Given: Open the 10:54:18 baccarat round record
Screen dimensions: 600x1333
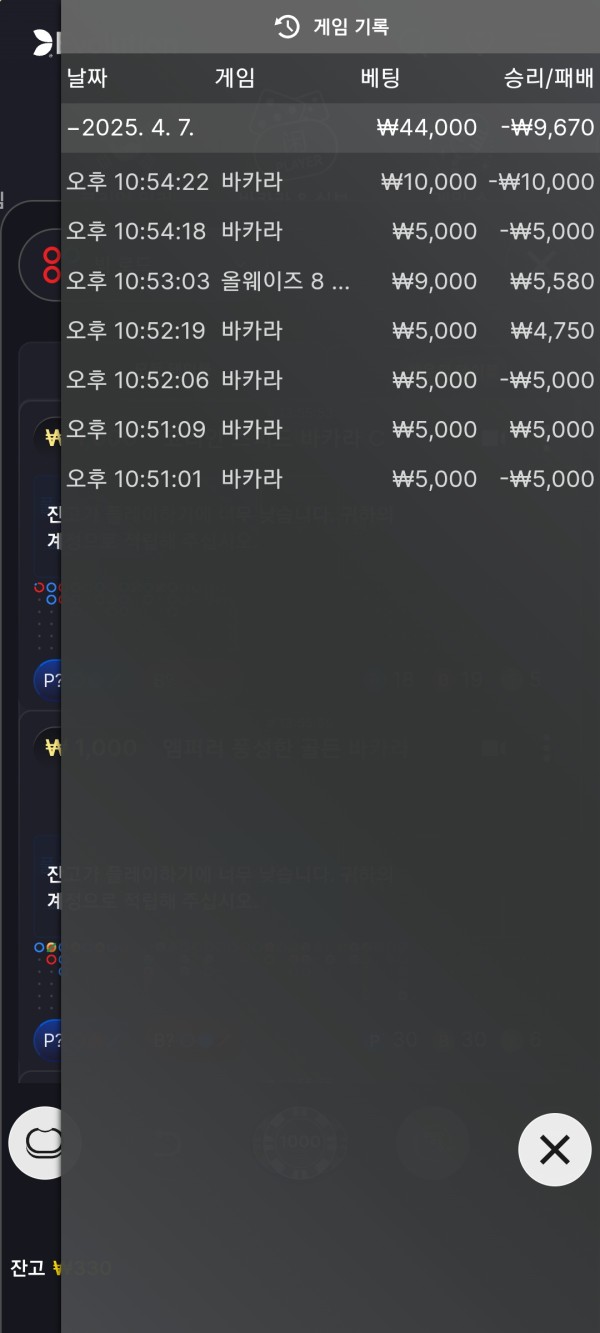Looking at the screenshot, I should click(330, 231).
